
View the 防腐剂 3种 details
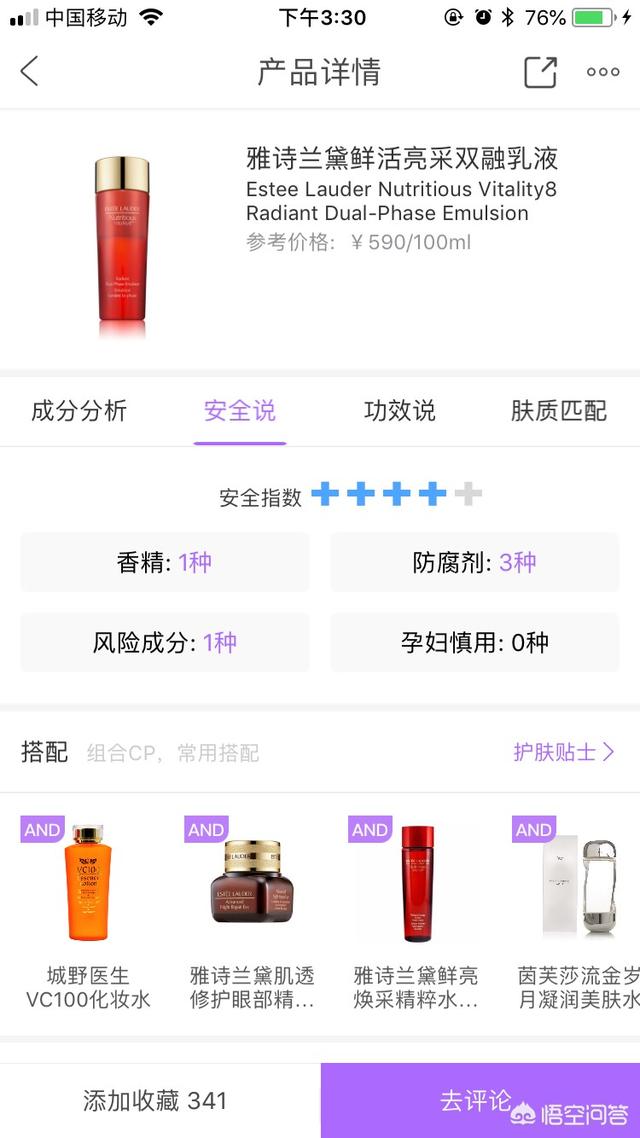475,562
